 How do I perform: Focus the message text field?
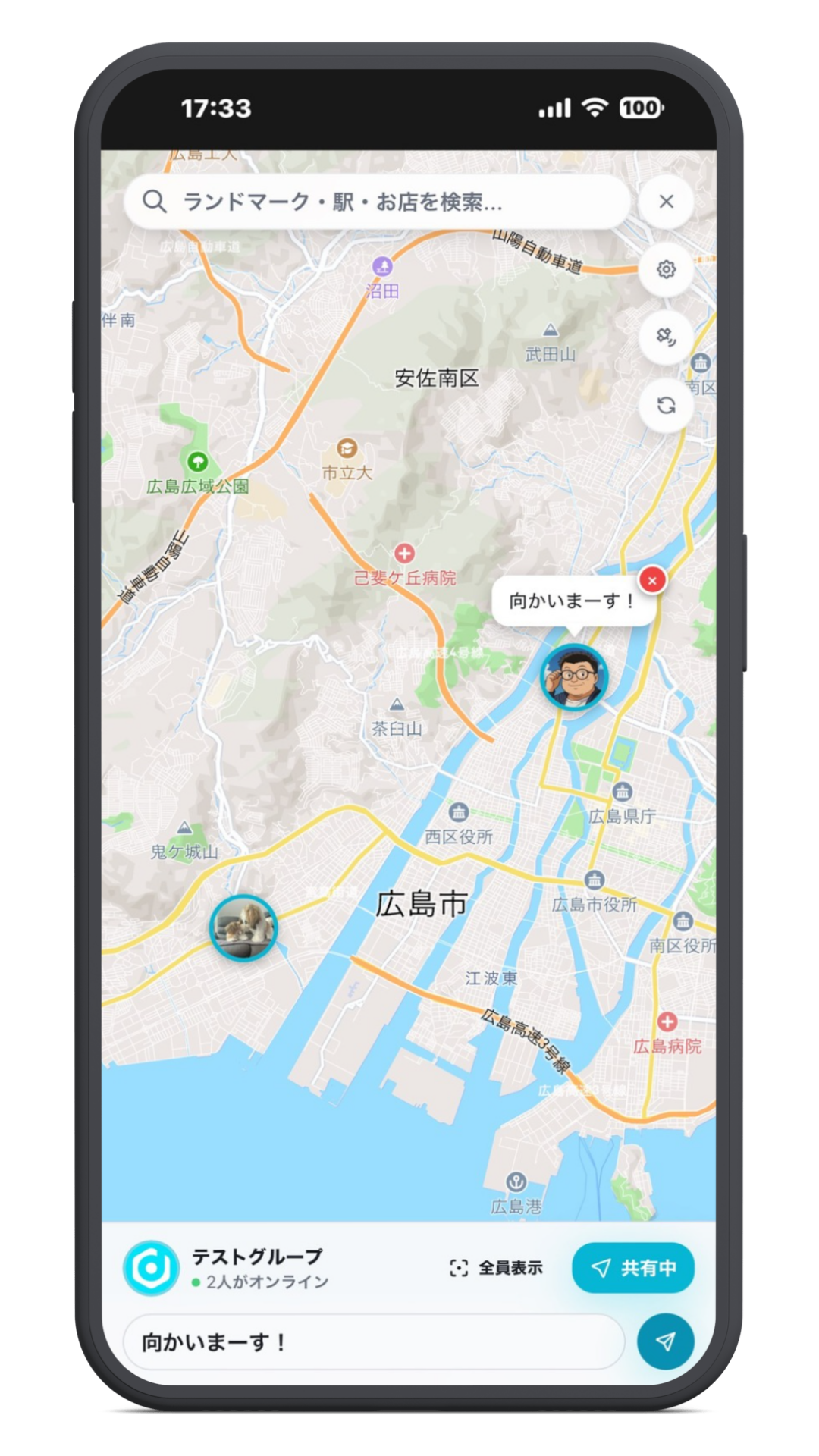373,1342
